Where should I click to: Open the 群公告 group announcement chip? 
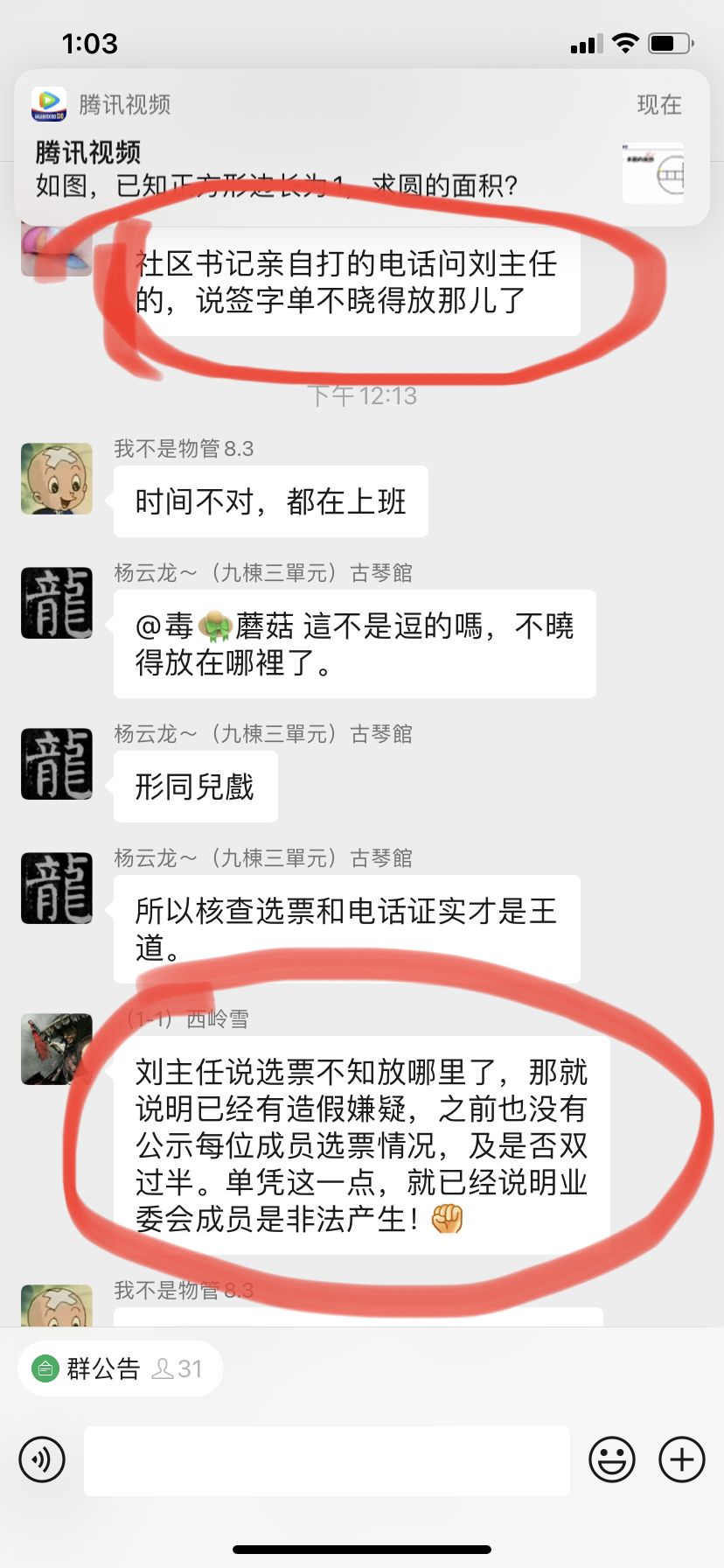click(103, 1368)
